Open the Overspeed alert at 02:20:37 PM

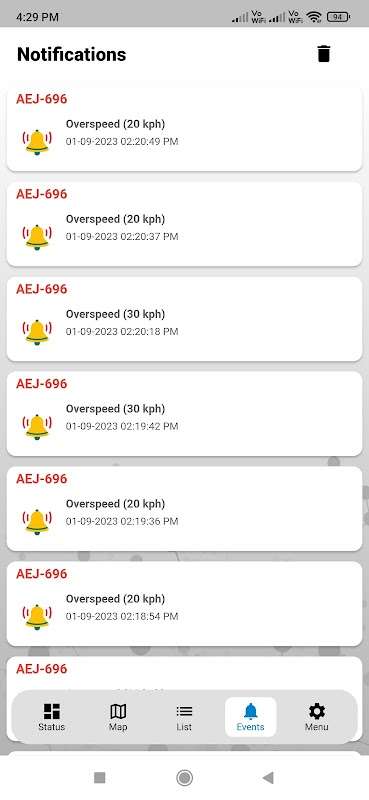(x=184, y=224)
